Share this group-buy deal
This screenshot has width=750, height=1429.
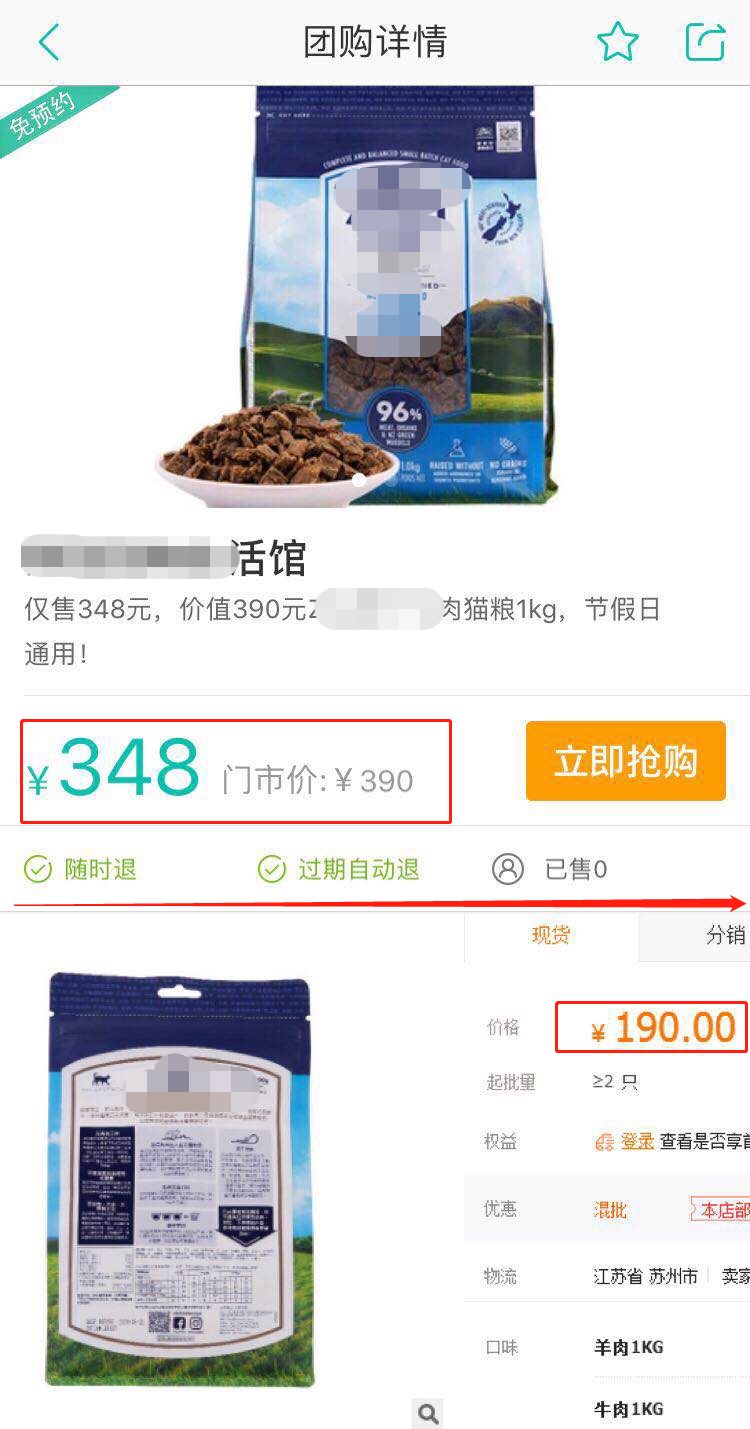point(705,42)
